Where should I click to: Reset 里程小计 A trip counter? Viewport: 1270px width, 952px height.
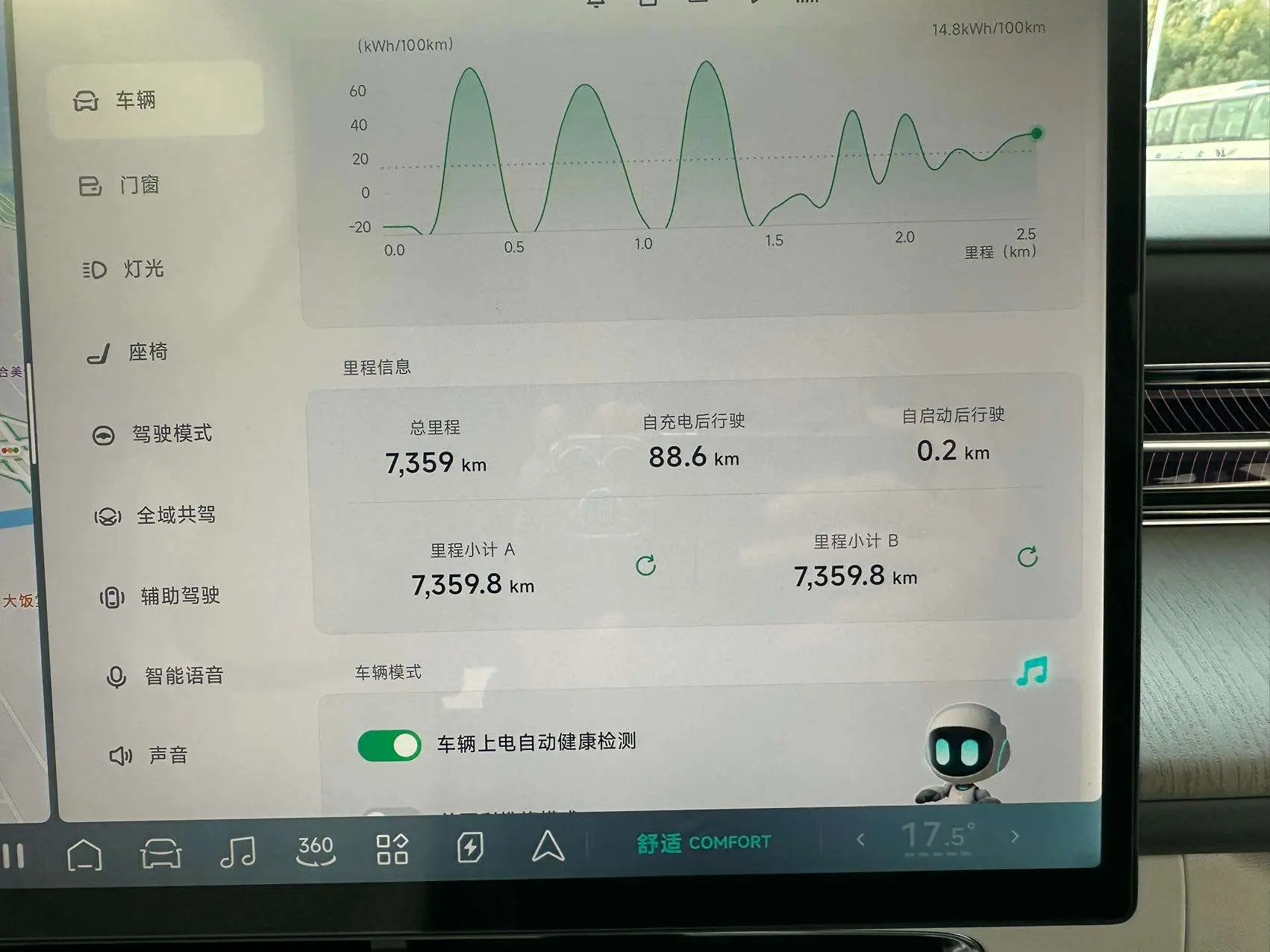[x=645, y=566]
